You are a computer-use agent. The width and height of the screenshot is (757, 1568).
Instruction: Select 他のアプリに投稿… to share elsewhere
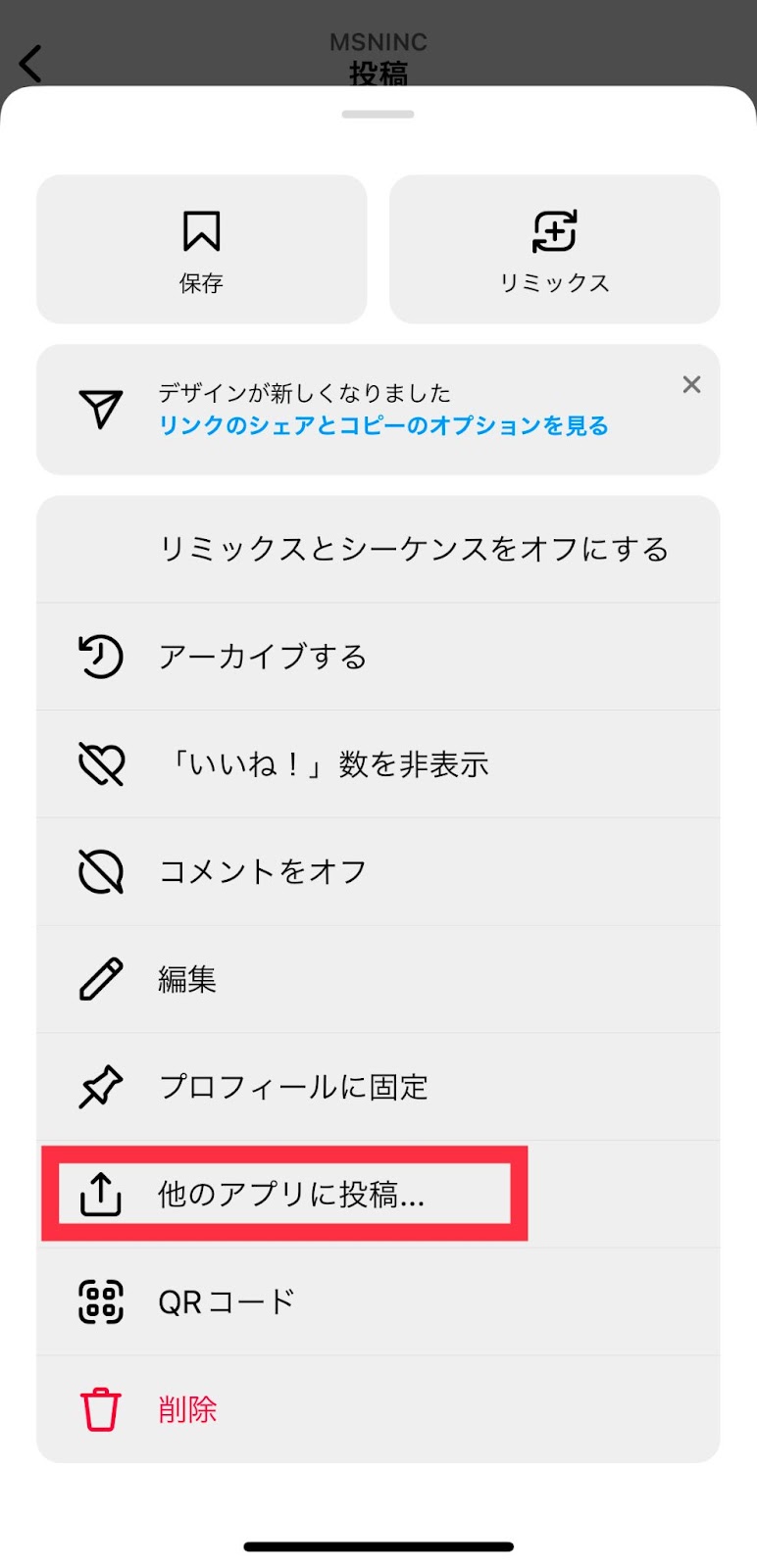point(378,1195)
